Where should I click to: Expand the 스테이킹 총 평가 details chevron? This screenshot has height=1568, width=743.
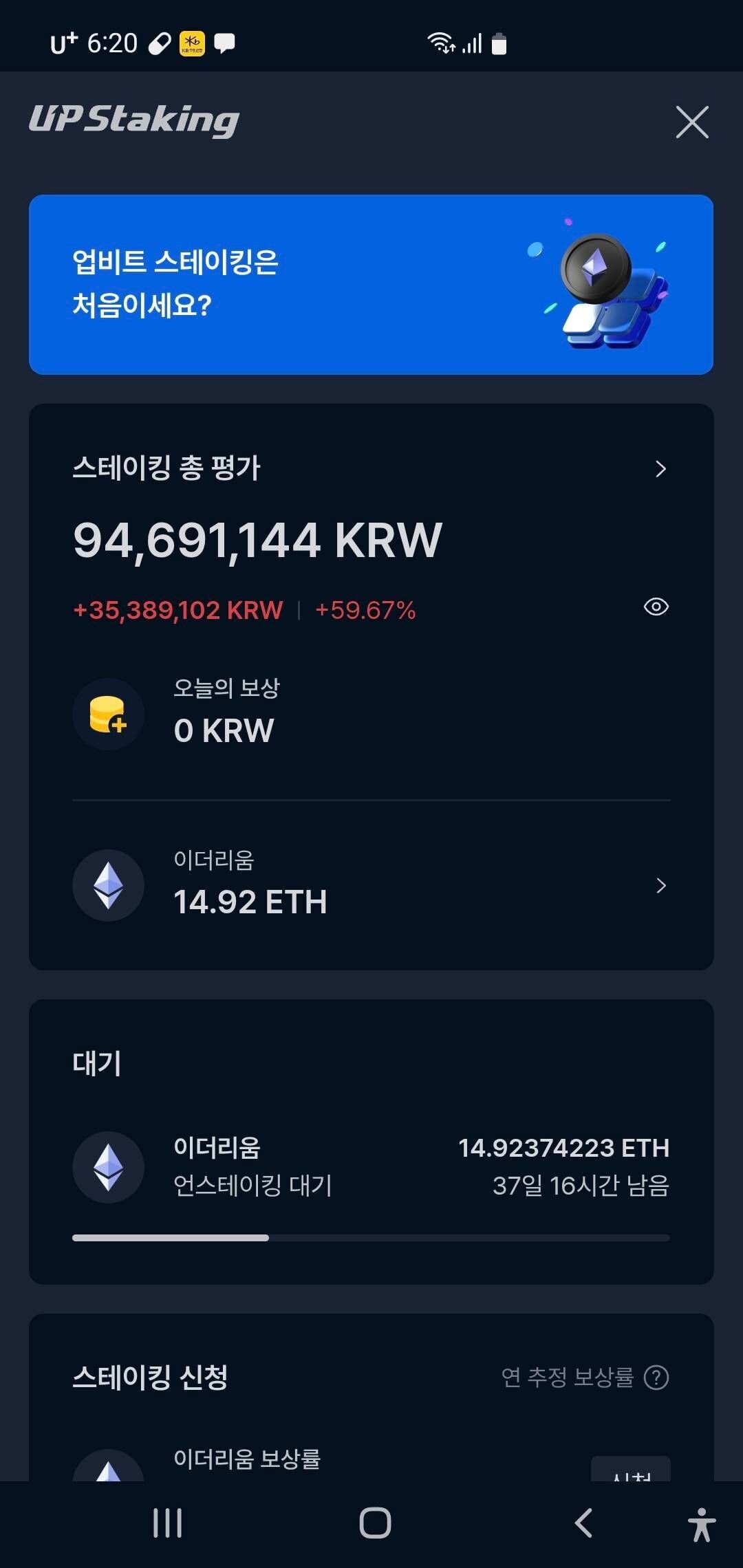click(660, 468)
